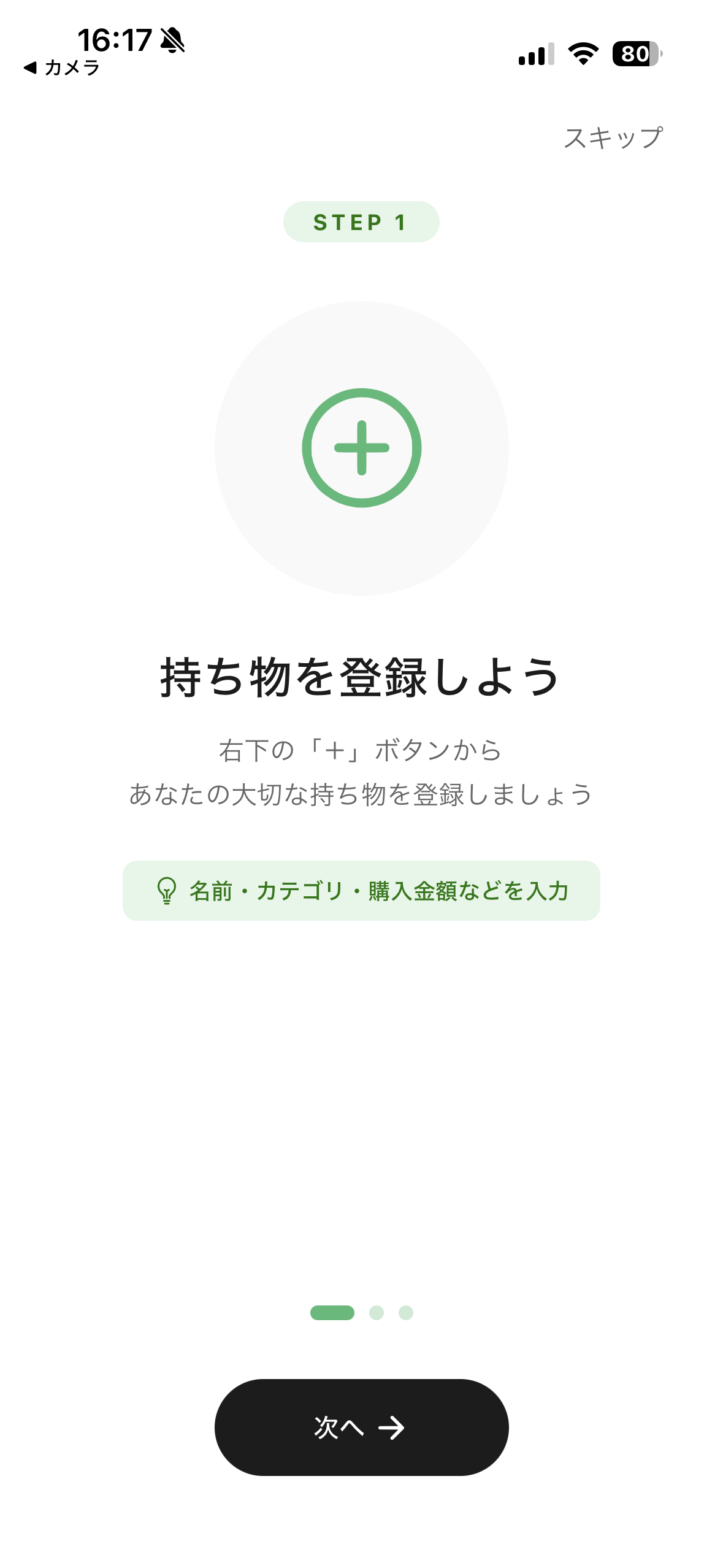Tap the STEP 1 badge
The image size is (723, 1568).
(x=361, y=222)
